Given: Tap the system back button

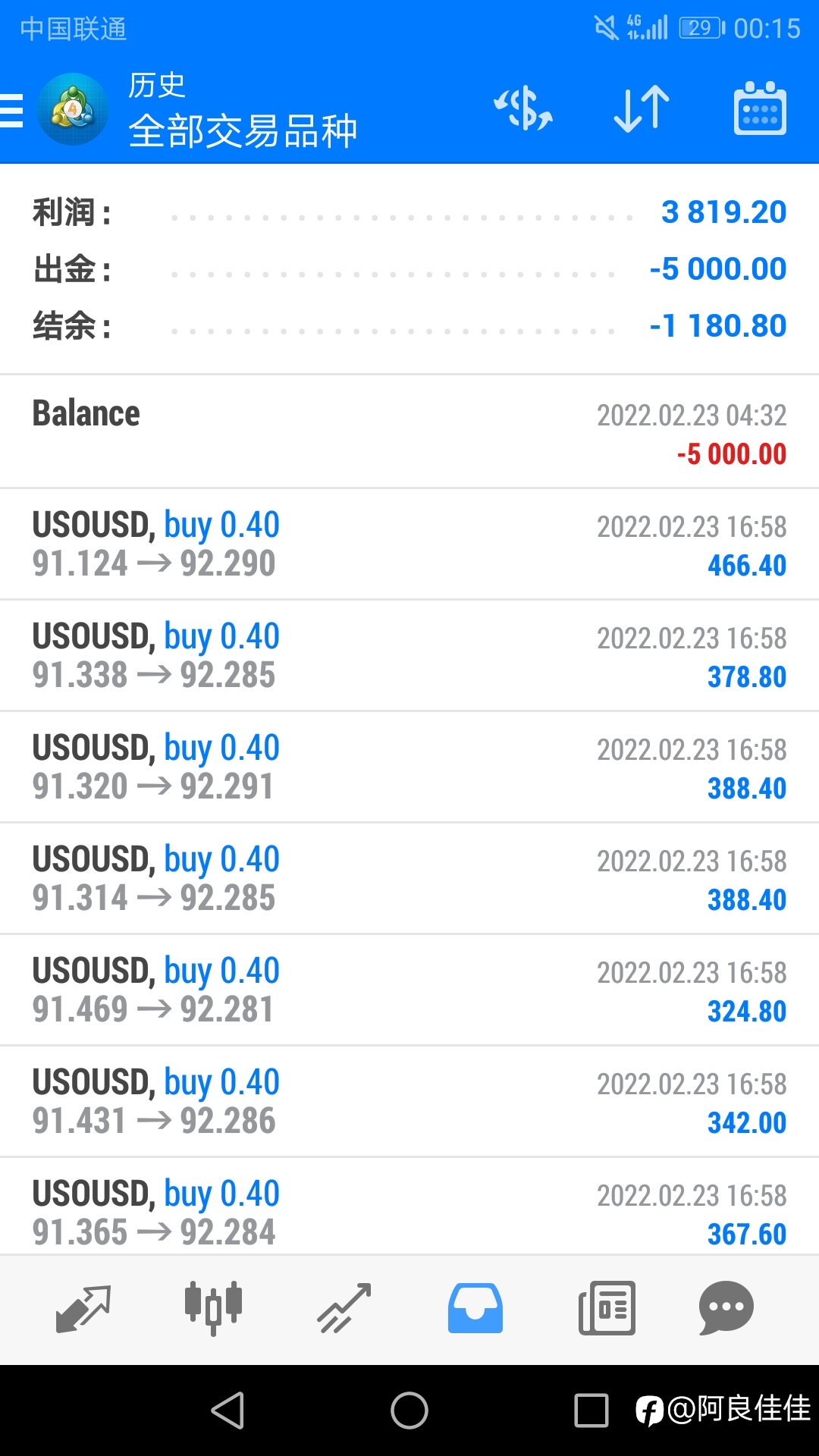Looking at the screenshot, I should 227,1410.
